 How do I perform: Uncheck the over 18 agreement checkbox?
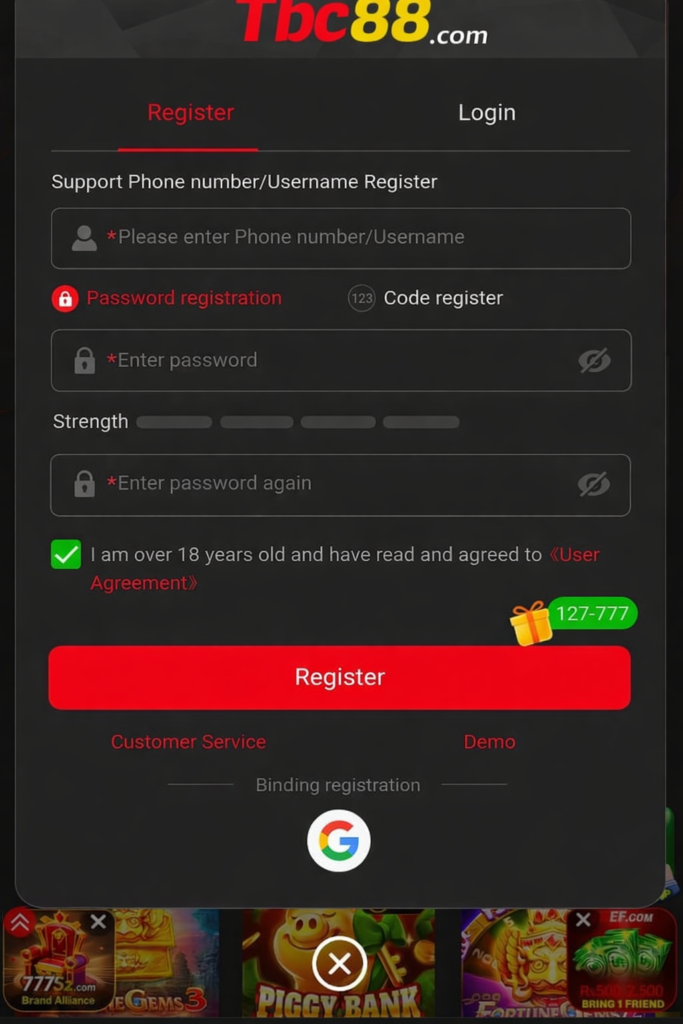point(66,555)
